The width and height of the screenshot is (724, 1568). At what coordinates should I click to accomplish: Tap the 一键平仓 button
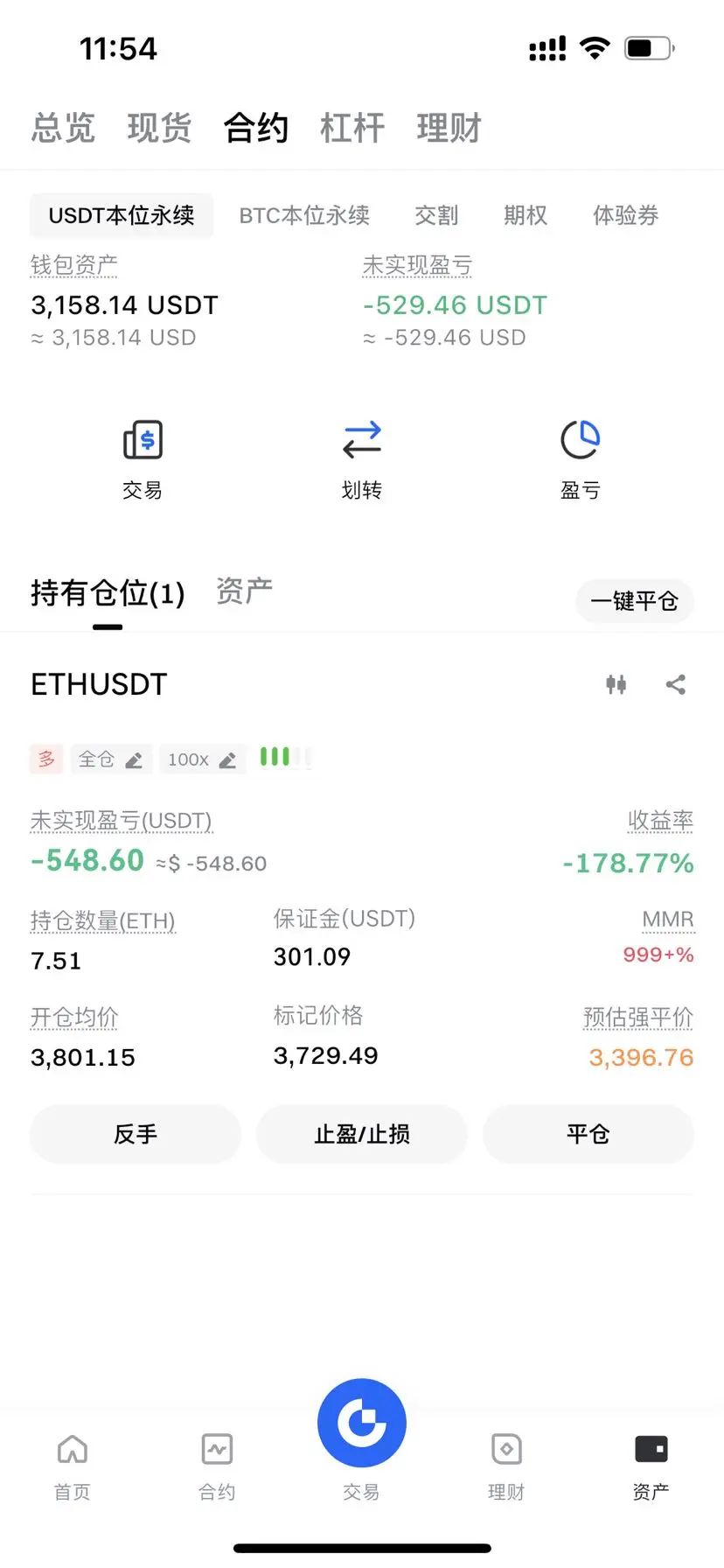(x=634, y=601)
